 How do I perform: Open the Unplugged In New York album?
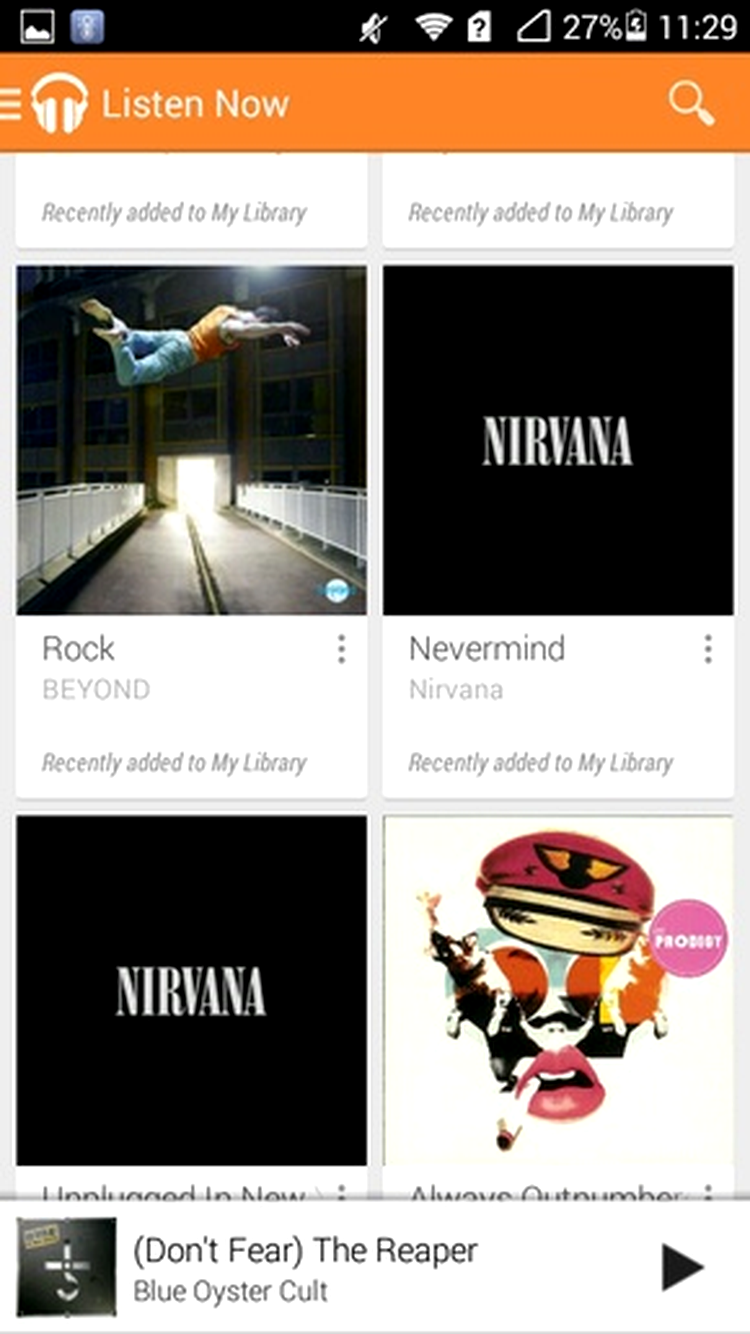click(191, 990)
